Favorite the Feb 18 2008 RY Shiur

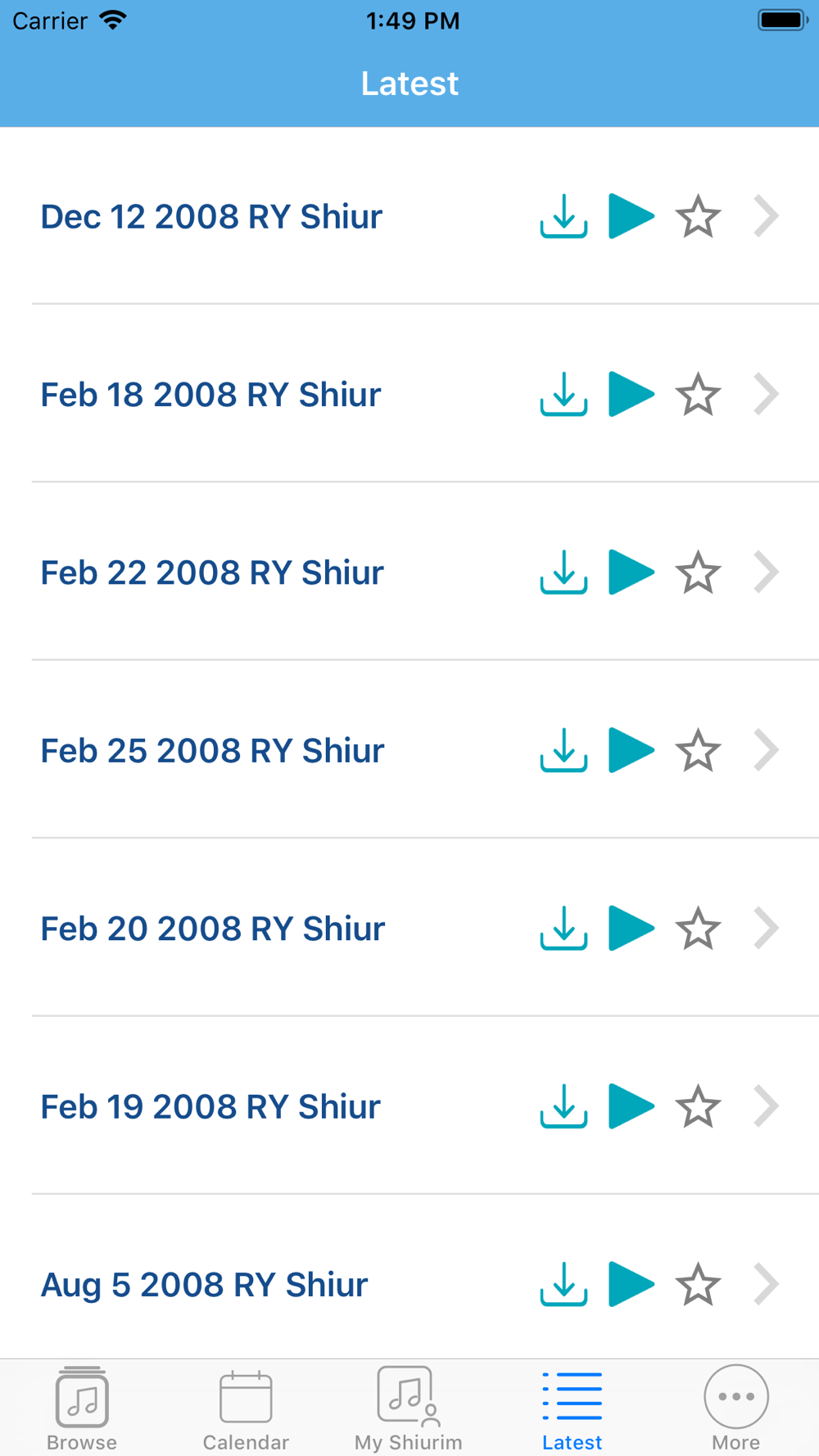tap(698, 394)
